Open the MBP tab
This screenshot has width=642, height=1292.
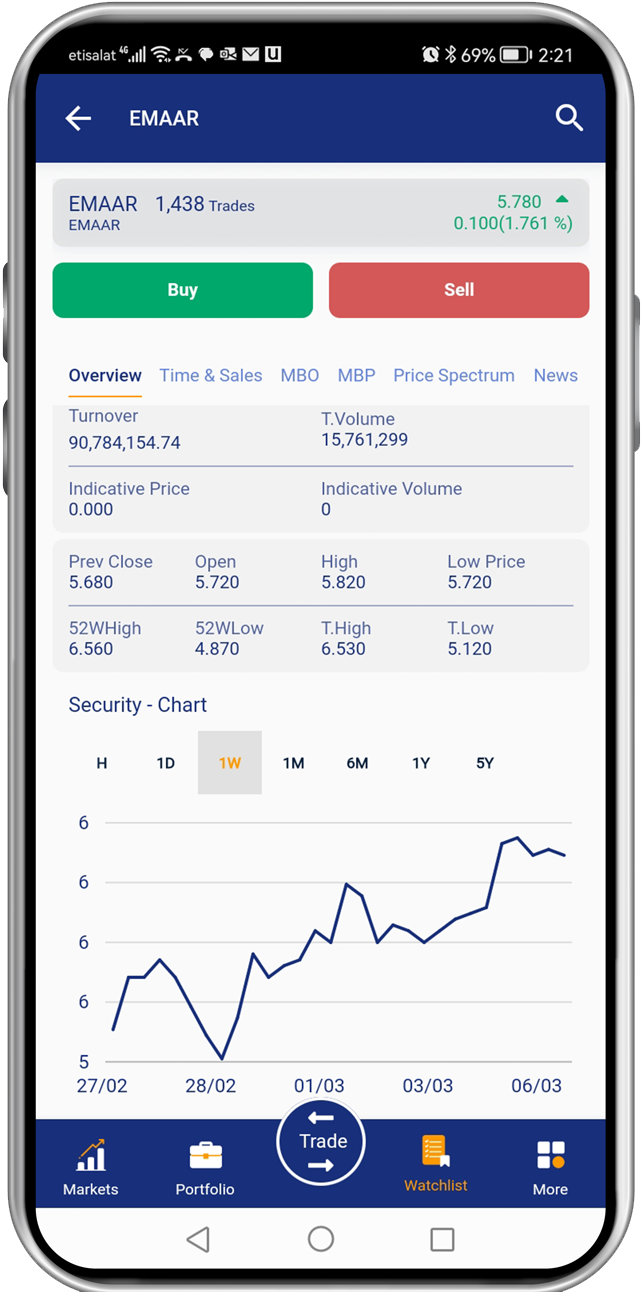pyautogui.click(x=356, y=376)
